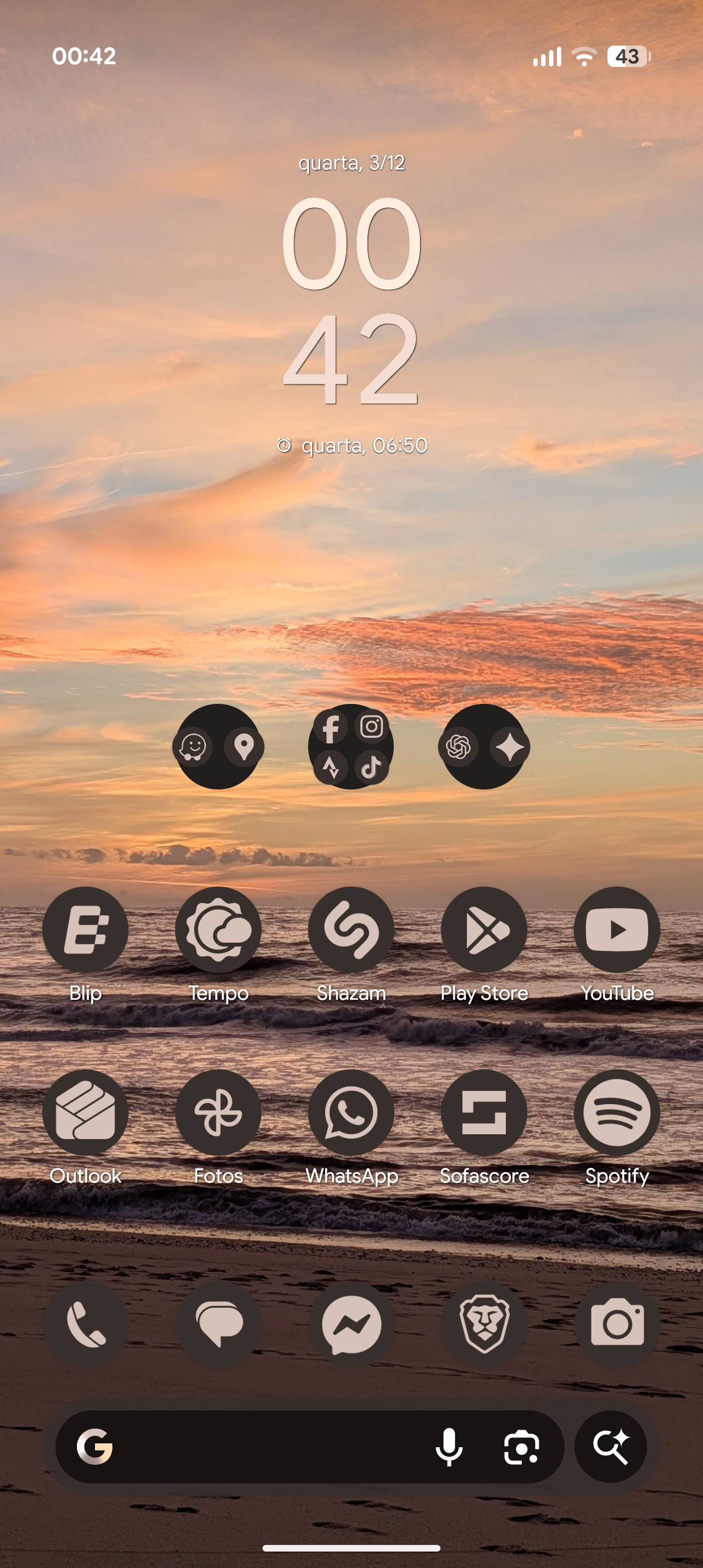Open the folder with Waze and Maps
703x1568 pixels.
(x=218, y=746)
